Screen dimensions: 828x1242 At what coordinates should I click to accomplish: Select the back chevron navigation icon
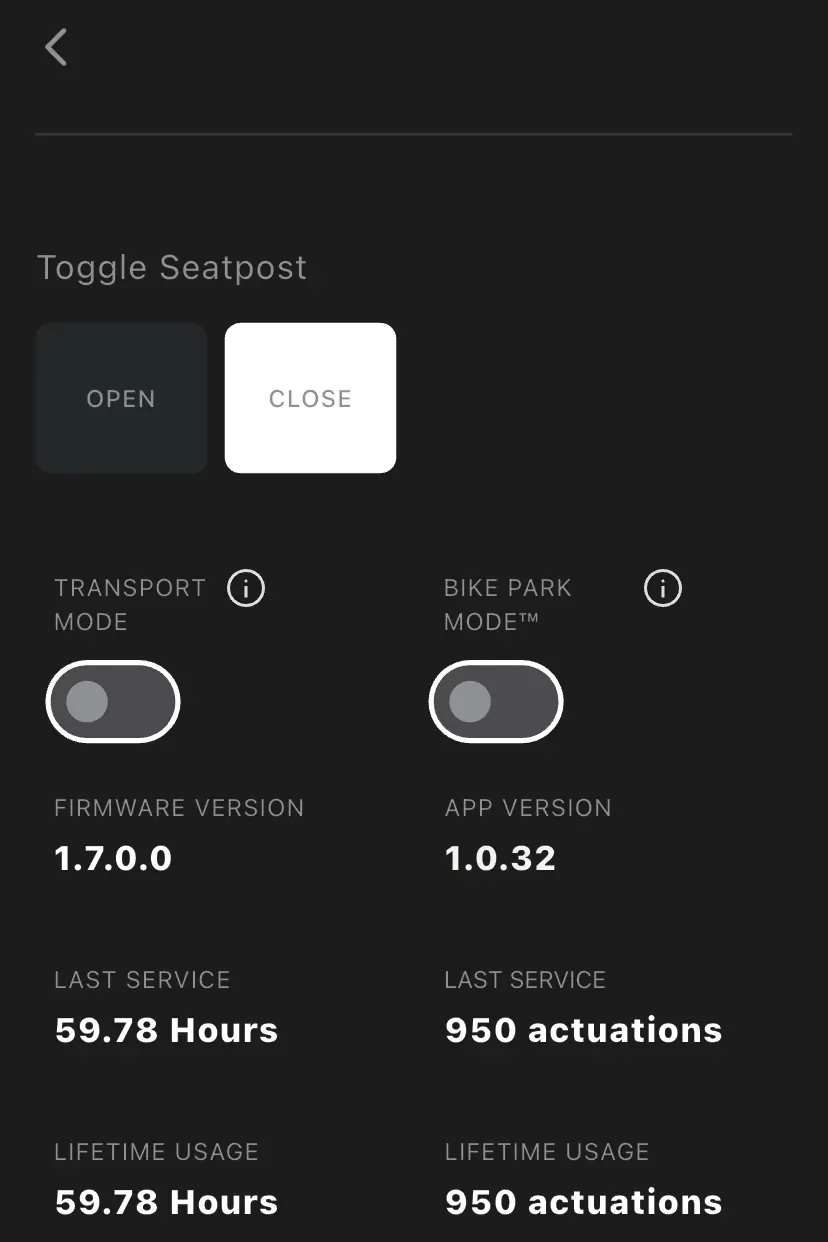pyautogui.click(x=56, y=46)
